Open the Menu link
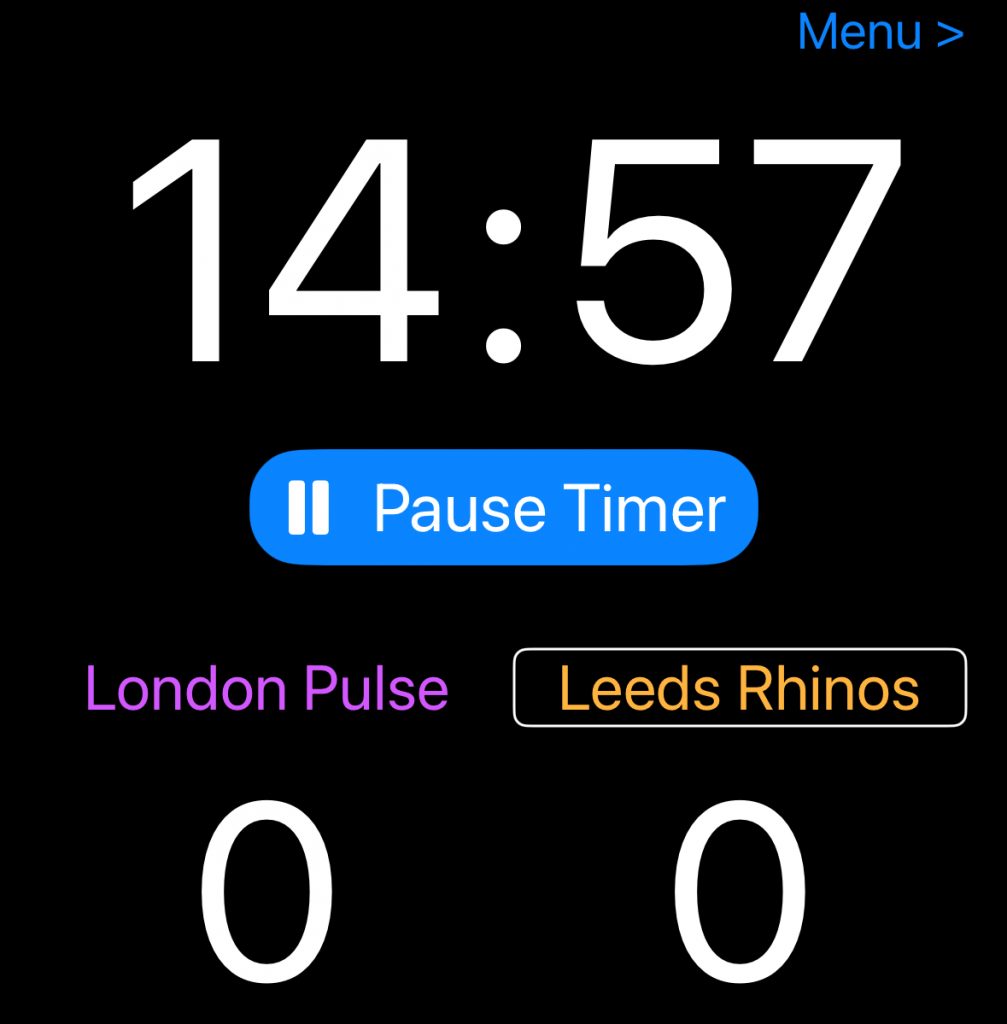Screen dimensions: 1007x1024 (x=880, y=32)
